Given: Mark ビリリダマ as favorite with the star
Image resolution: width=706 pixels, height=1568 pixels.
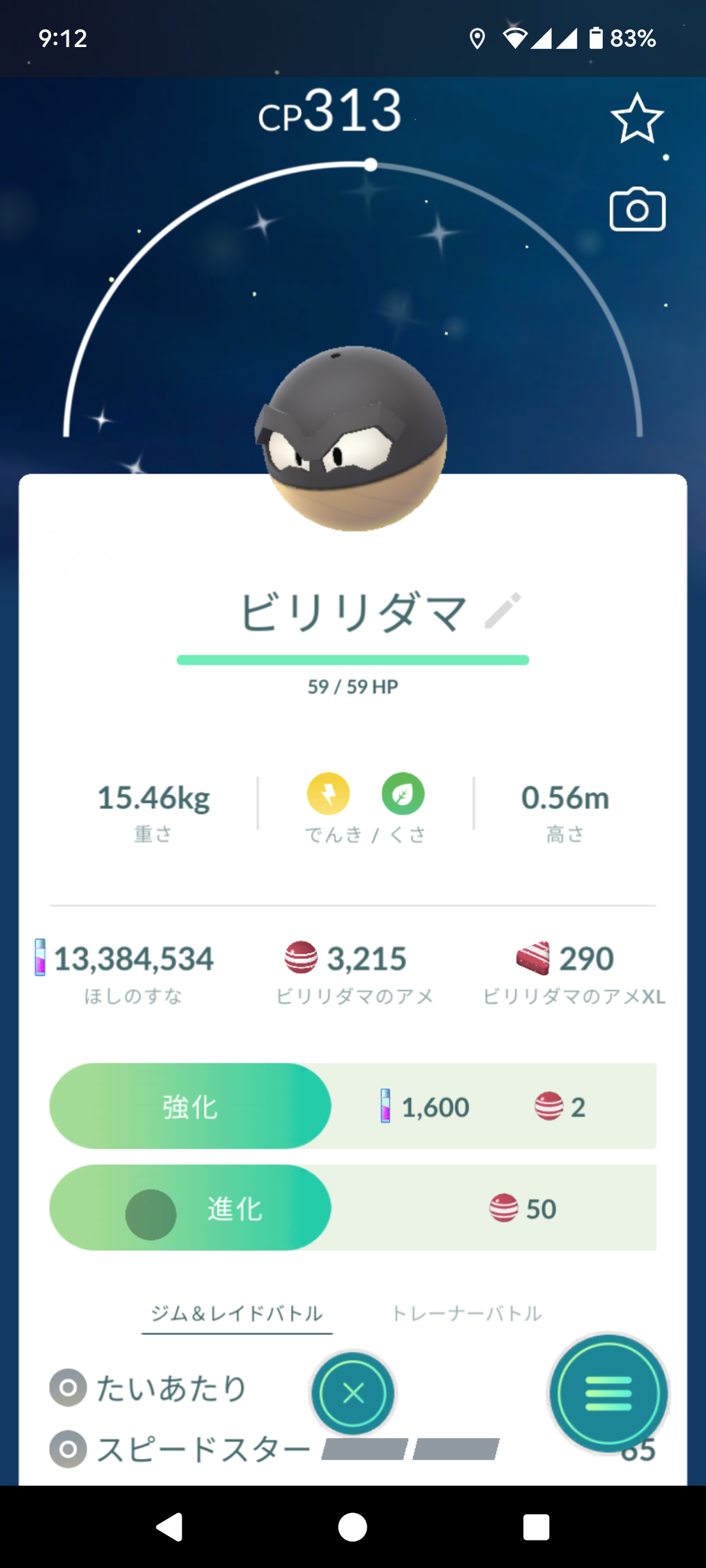Looking at the screenshot, I should coord(637,118).
